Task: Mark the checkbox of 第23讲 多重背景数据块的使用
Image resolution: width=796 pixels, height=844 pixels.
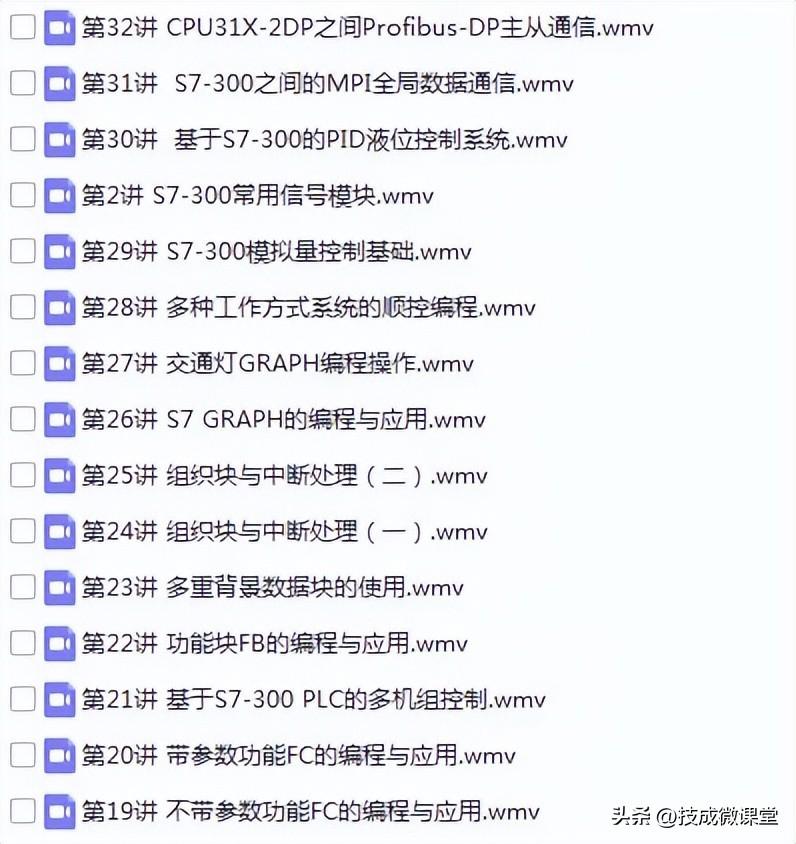Action: point(22,588)
